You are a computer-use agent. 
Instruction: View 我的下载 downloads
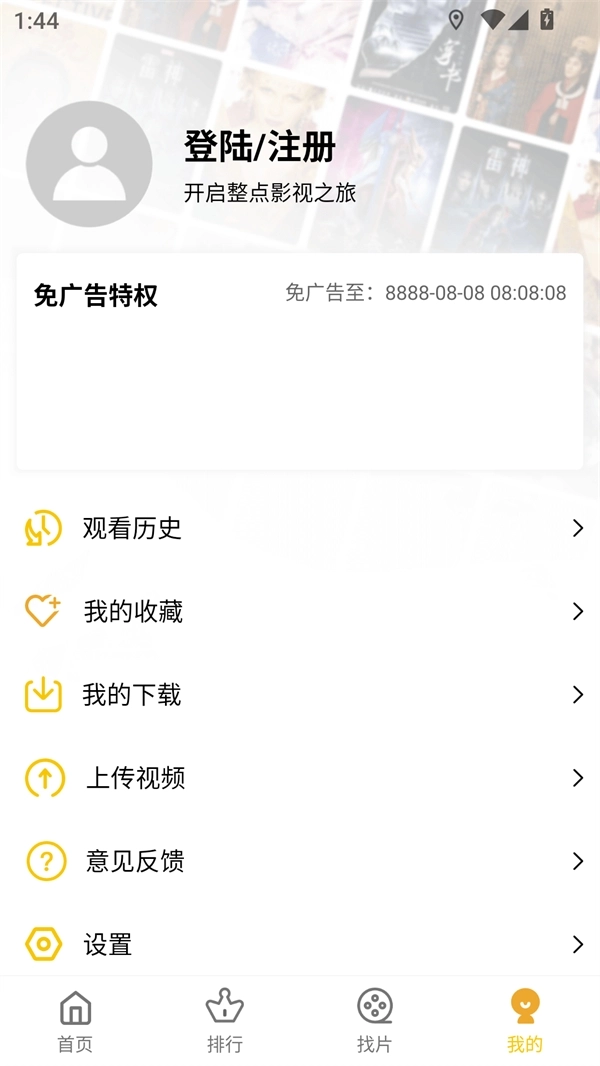tap(300, 695)
